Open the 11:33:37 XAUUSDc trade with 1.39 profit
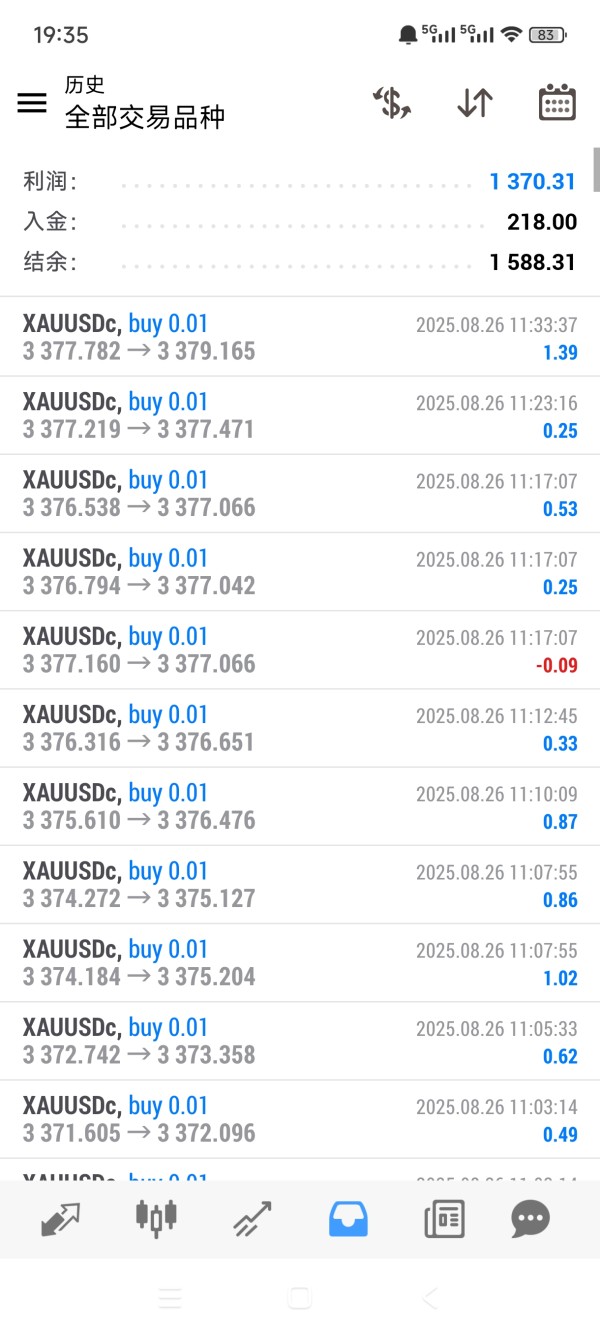Screen dimensions: 600x1334 pyautogui.click(x=300, y=337)
